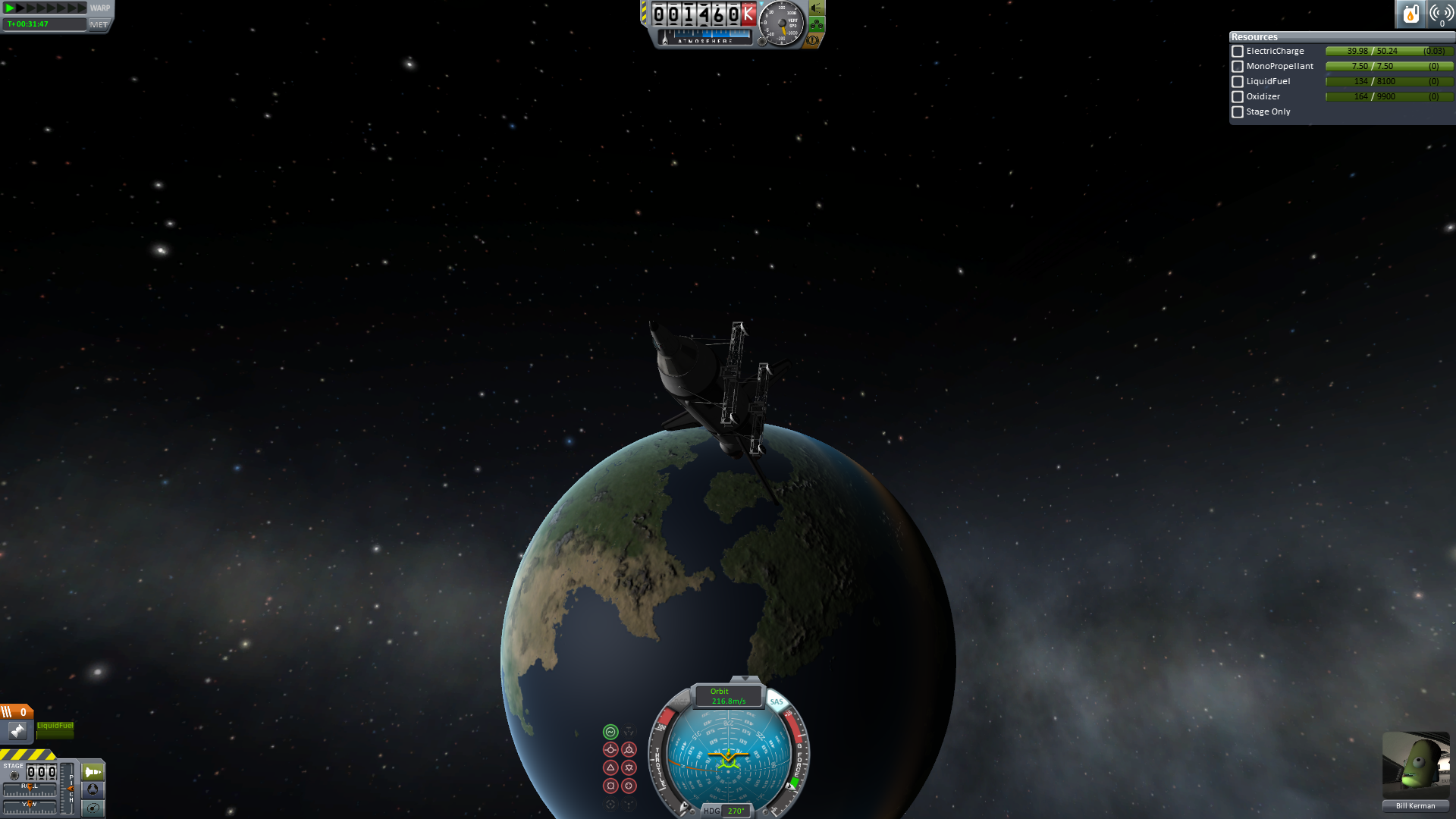
Task: Open the signal antenna toolbar icon
Action: point(1442,14)
